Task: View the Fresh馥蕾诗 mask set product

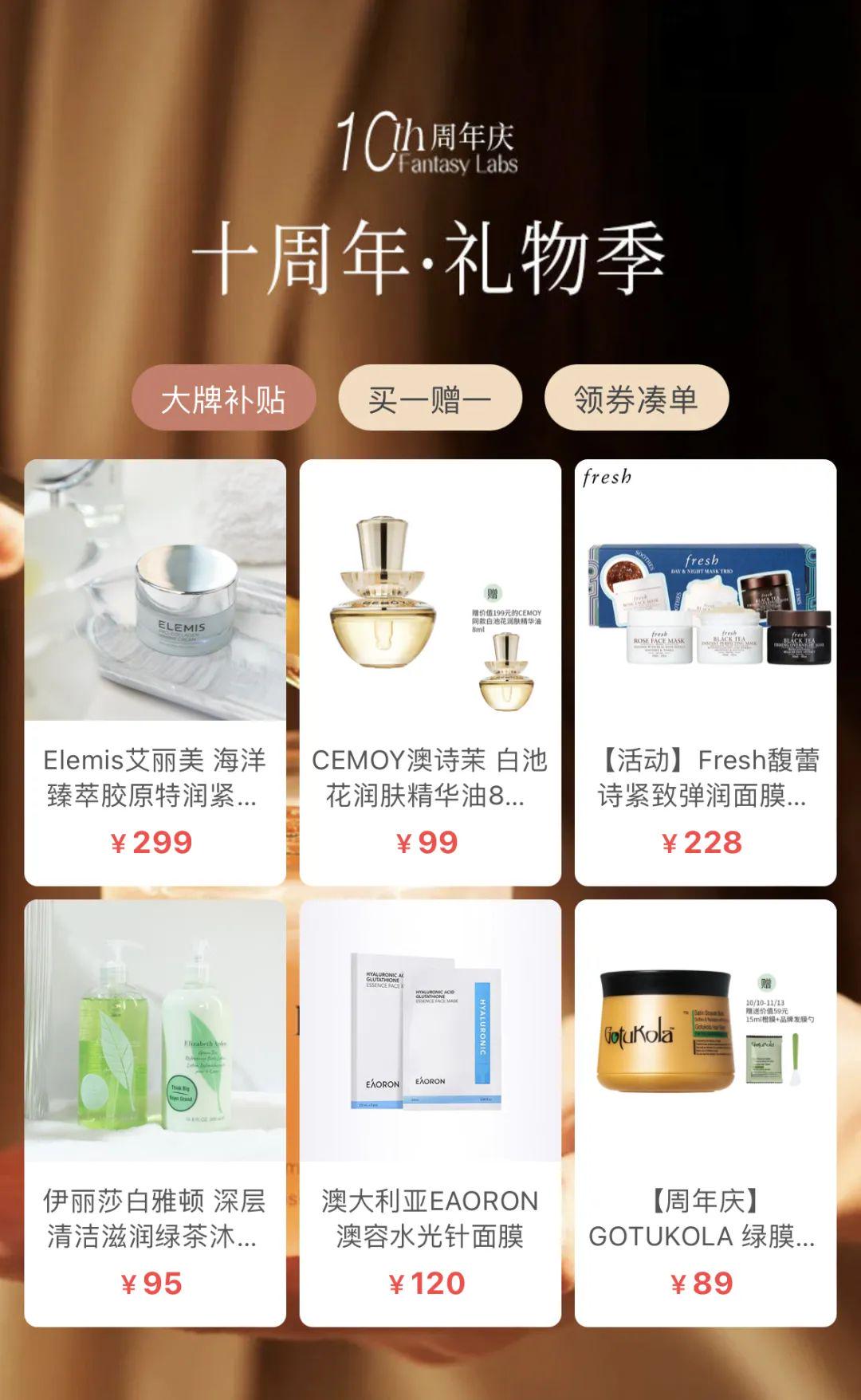Action: point(705,671)
